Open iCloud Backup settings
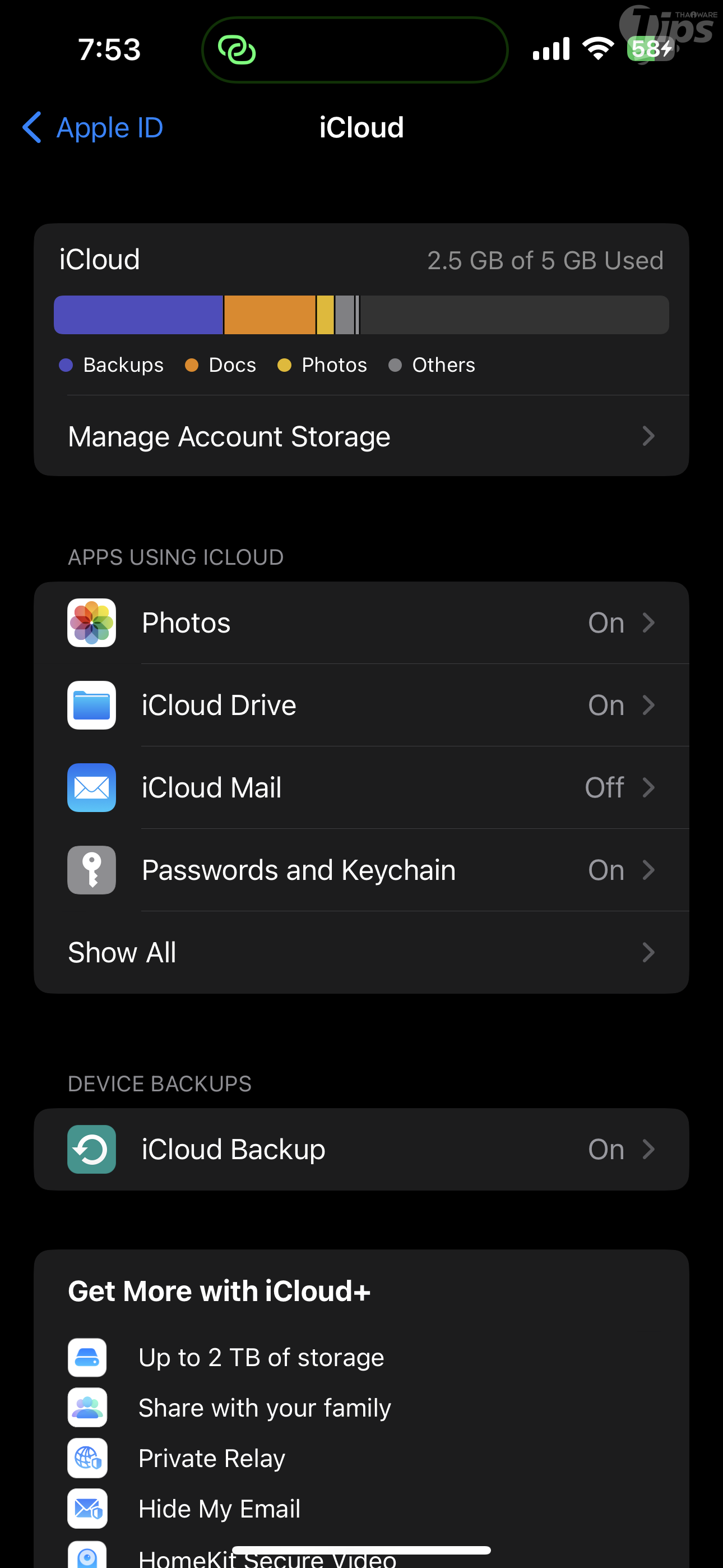 [x=361, y=1149]
